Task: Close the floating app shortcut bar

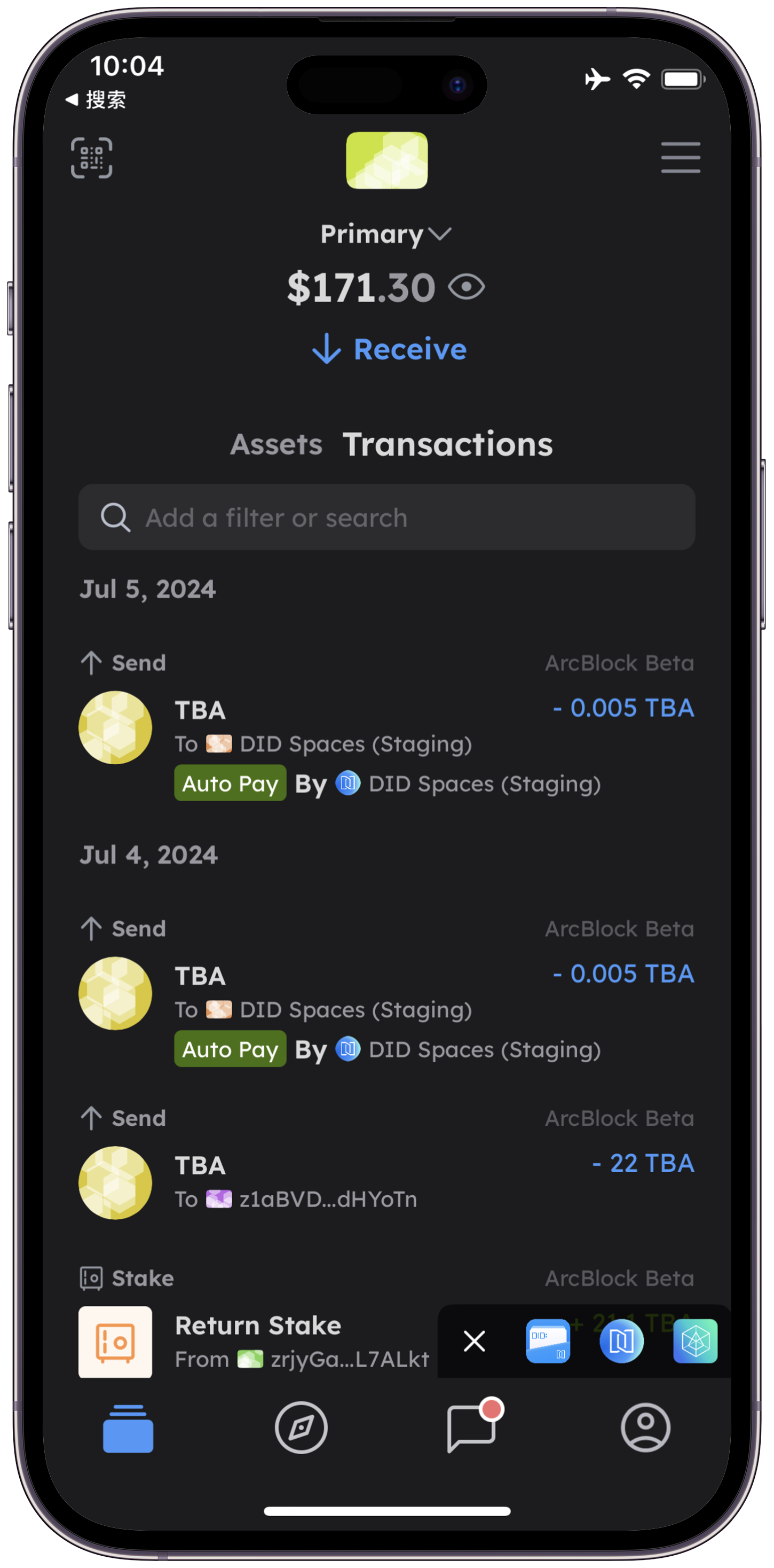Action: point(474,1341)
